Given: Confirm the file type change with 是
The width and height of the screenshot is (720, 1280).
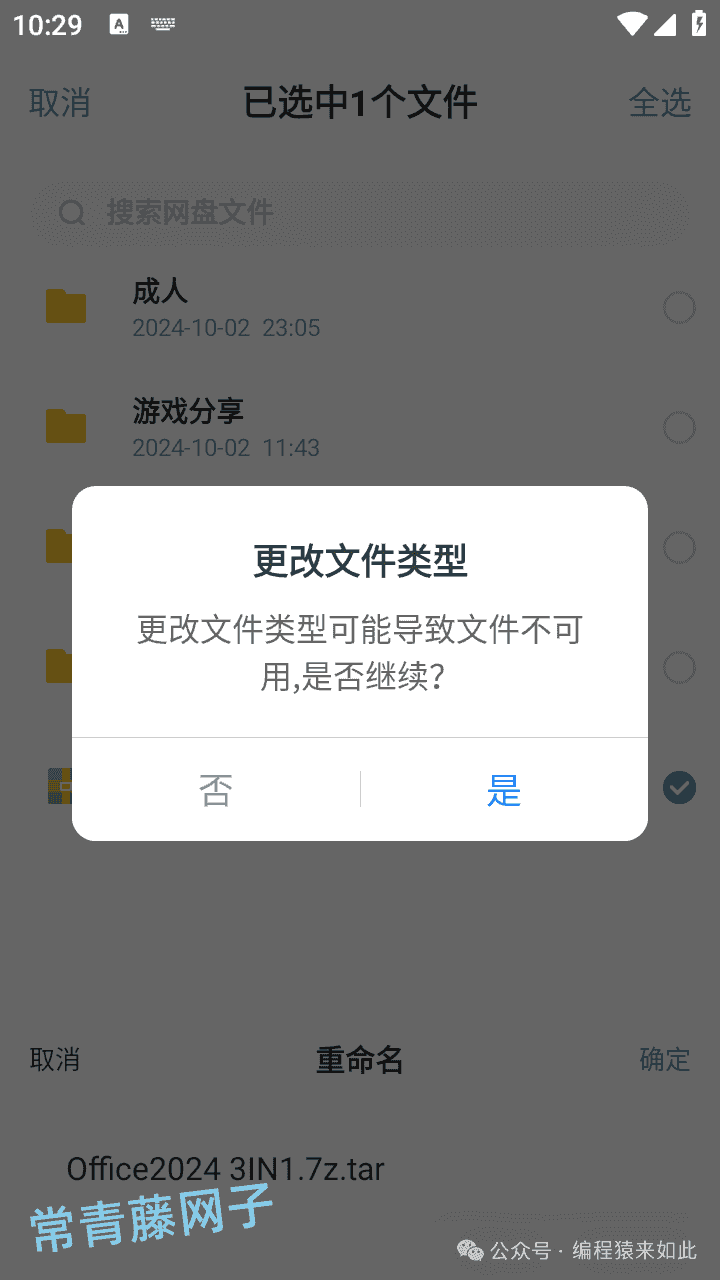Looking at the screenshot, I should (x=504, y=790).
